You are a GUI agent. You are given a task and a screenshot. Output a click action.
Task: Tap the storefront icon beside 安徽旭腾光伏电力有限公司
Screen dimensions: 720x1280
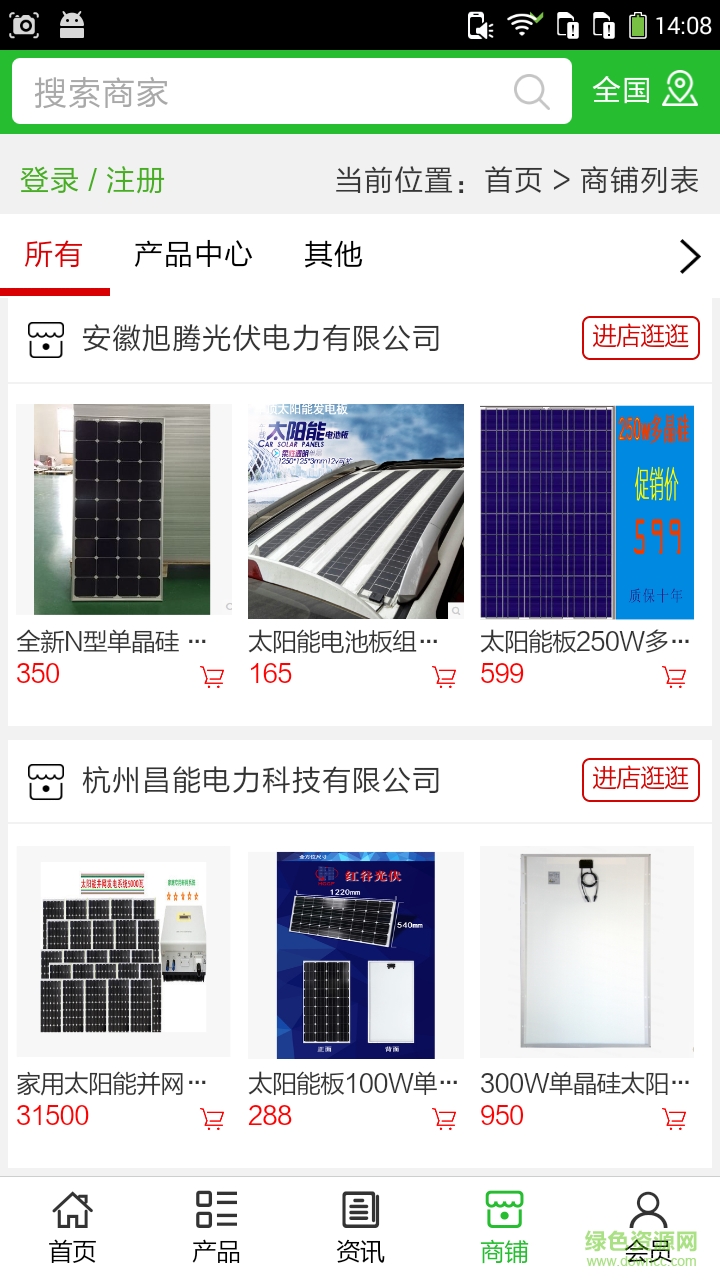[x=47, y=338]
